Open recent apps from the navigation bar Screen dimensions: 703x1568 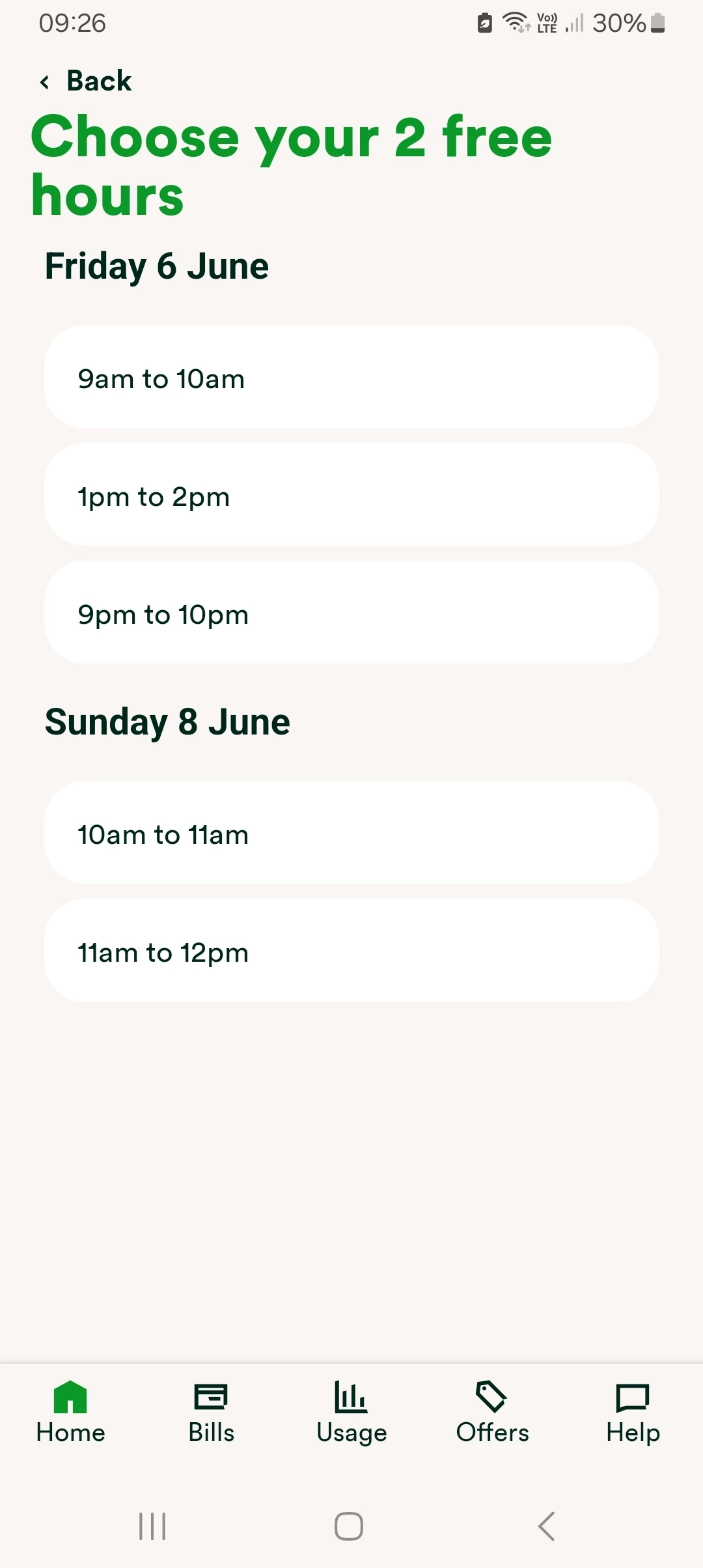point(152,1526)
